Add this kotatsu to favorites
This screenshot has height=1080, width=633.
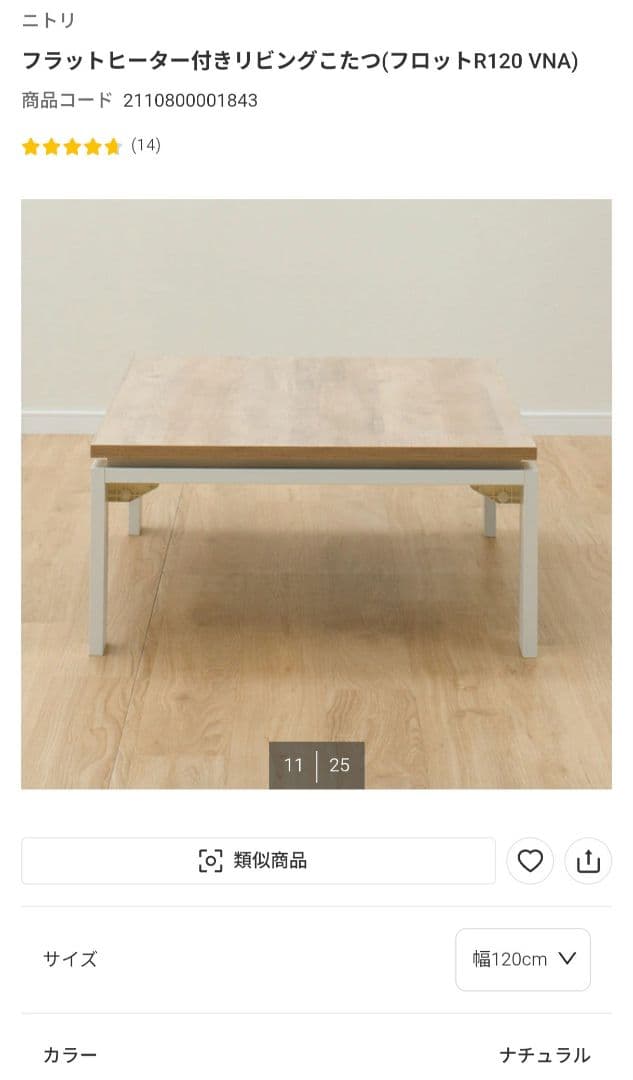[x=530, y=861]
